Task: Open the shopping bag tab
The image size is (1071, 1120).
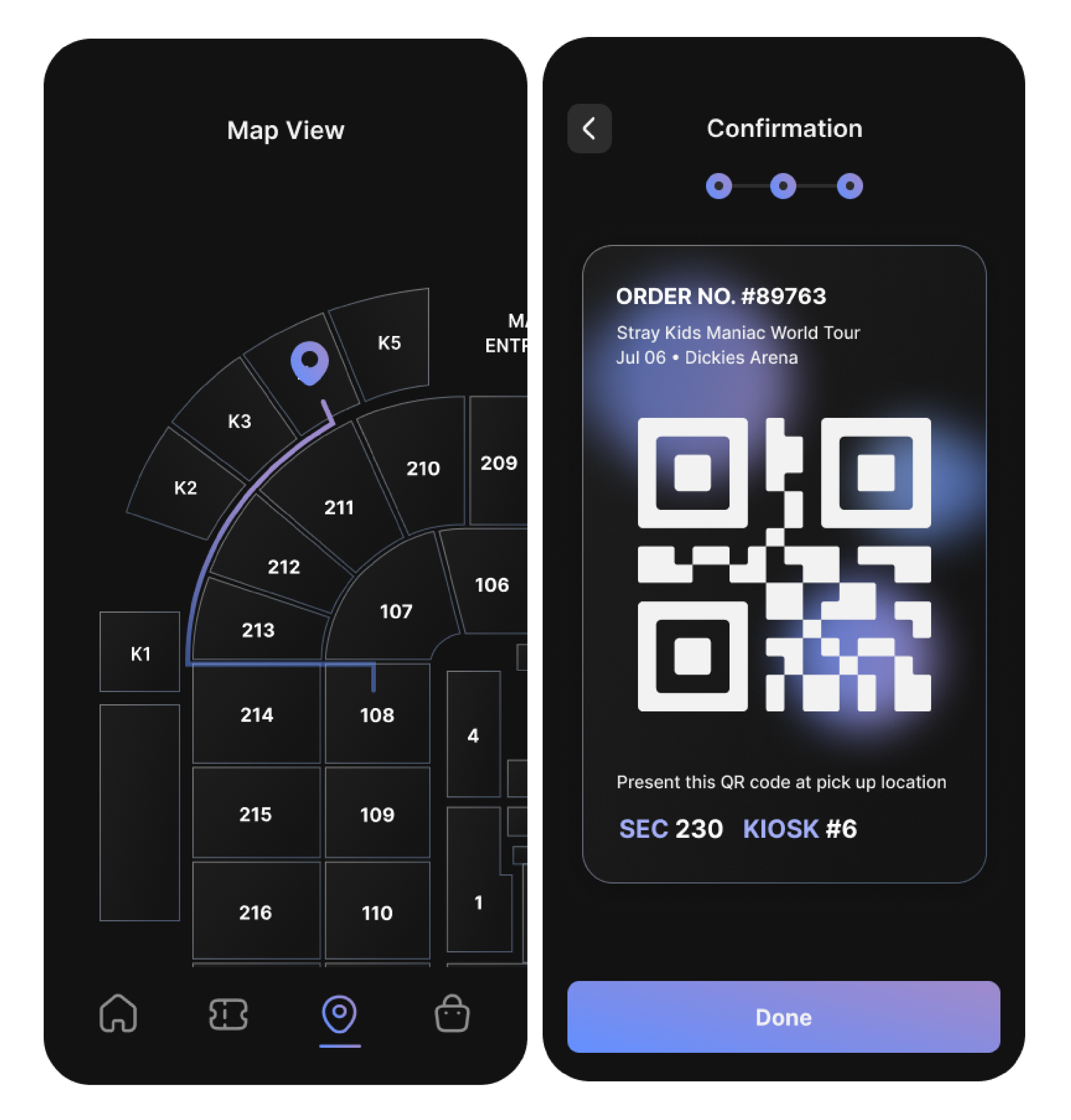Action: [451, 1014]
